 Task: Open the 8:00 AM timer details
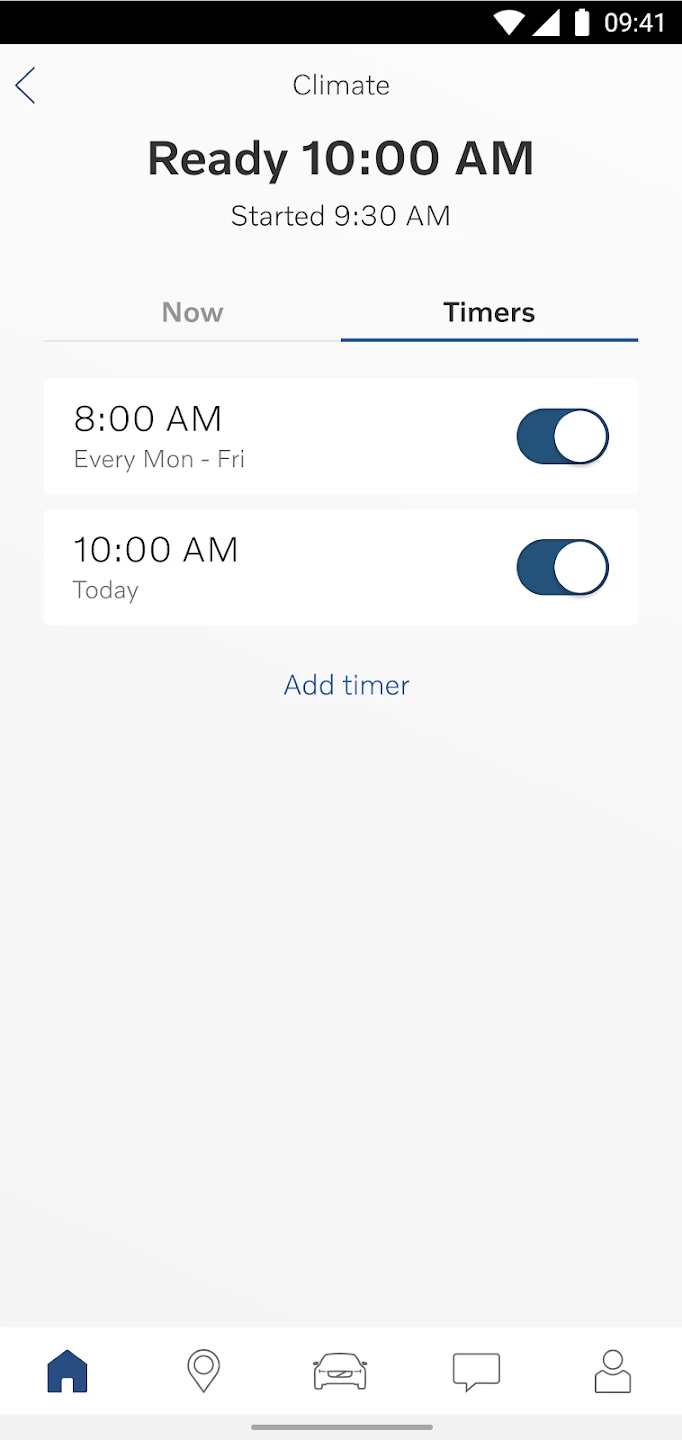click(250, 437)
